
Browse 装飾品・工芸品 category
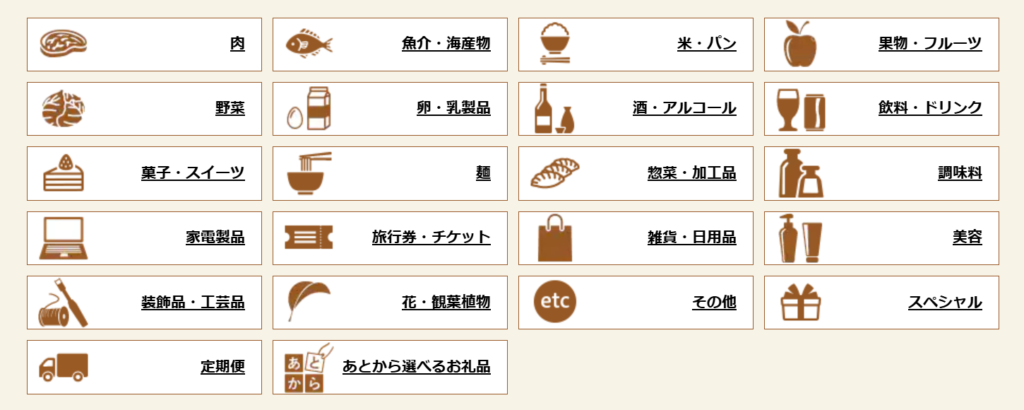[x=144, y=302]
